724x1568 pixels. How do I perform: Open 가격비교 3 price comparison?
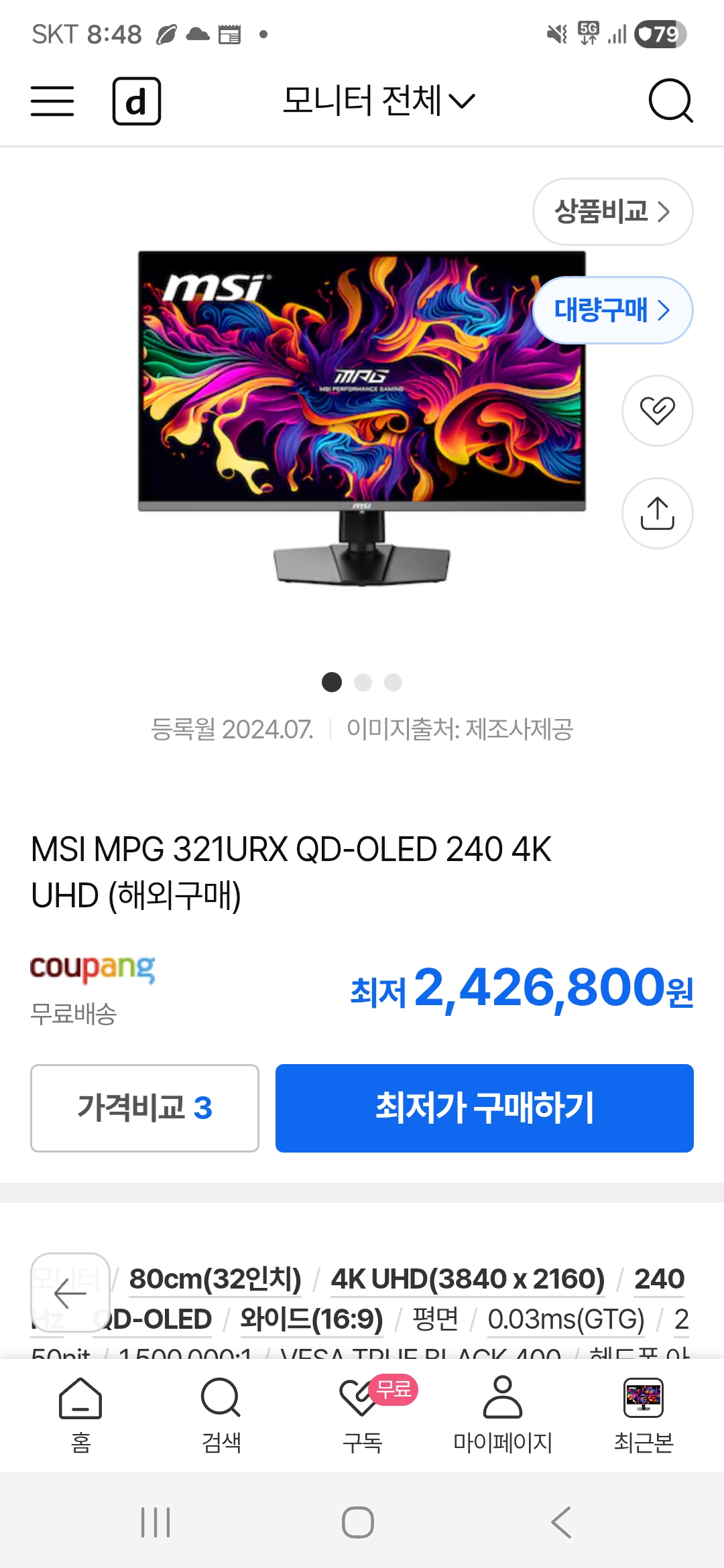pyautogui.click(x=145, y=1108)
